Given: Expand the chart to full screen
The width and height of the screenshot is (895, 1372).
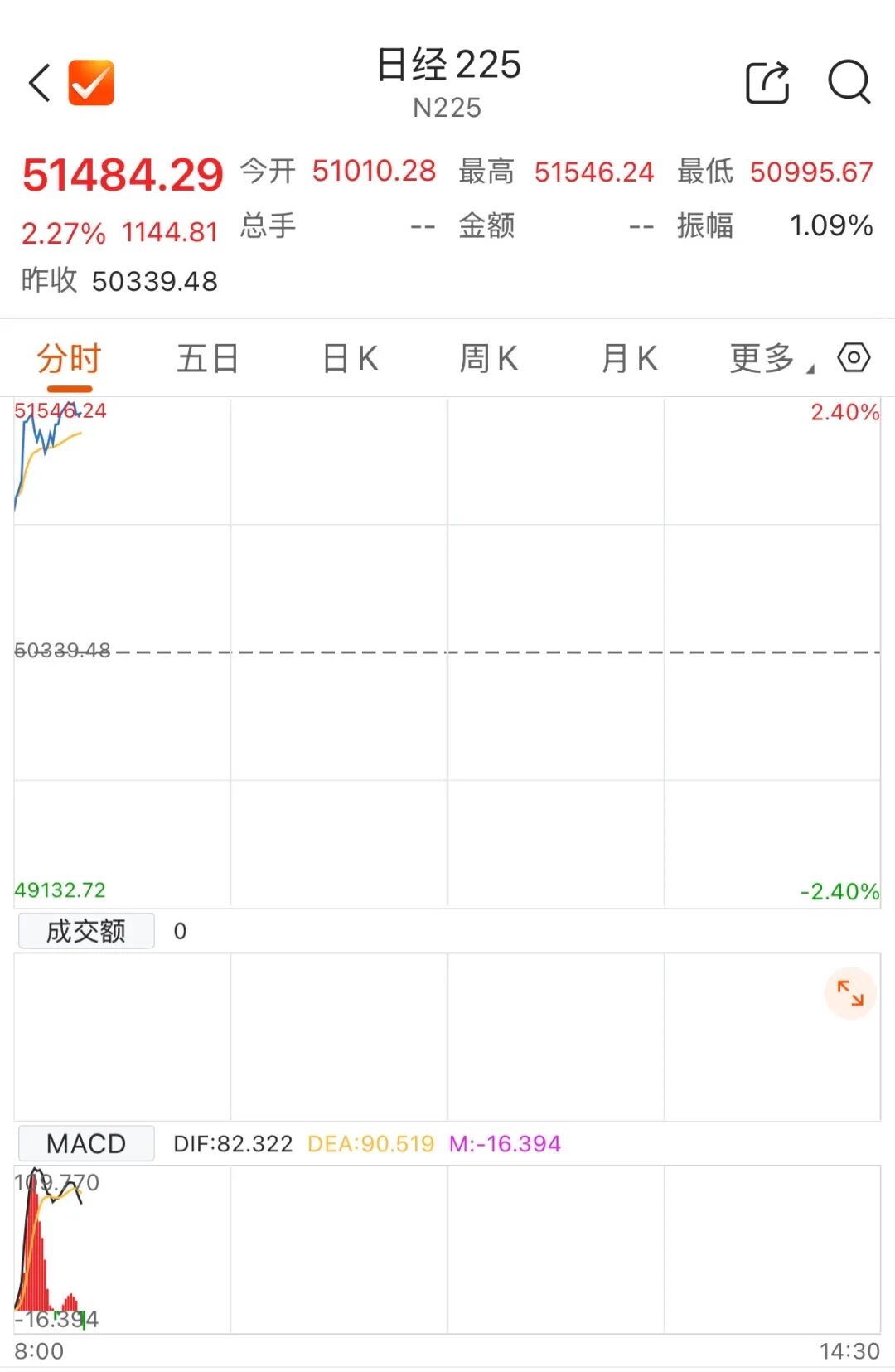Looking at the screenshot, I should pyautogui.click(x=850, y=993).
